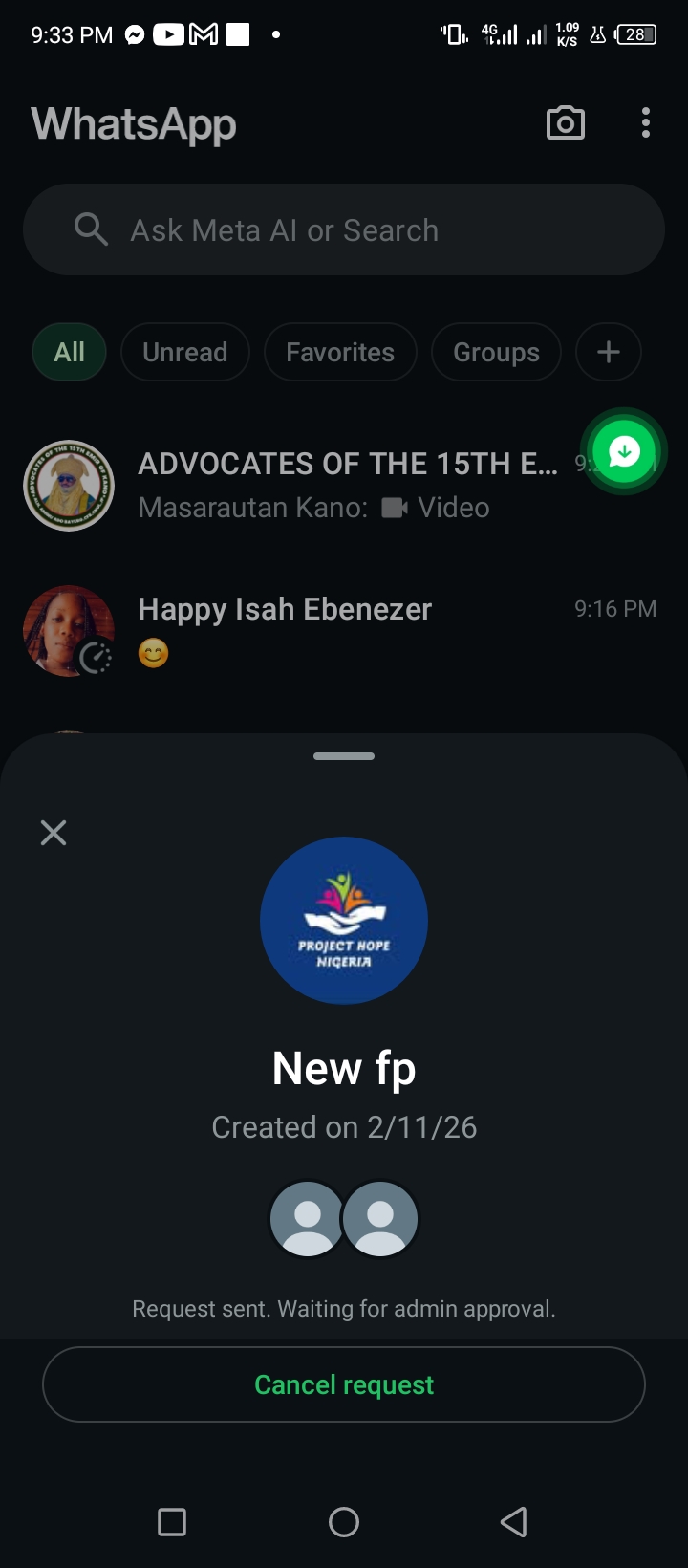
Task: Add a new chat list filter
Action: coord(608,352)
